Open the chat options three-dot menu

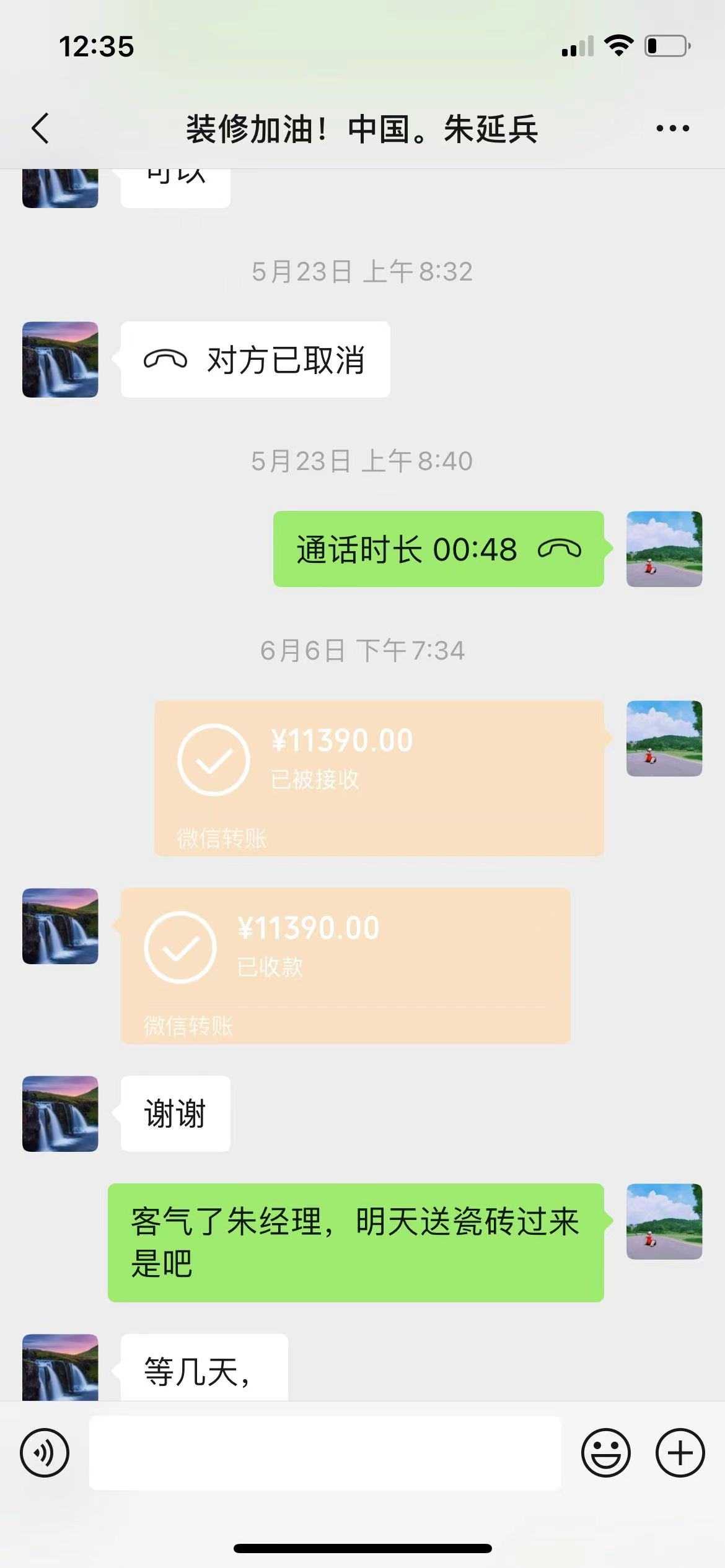(x=672, y=129)
